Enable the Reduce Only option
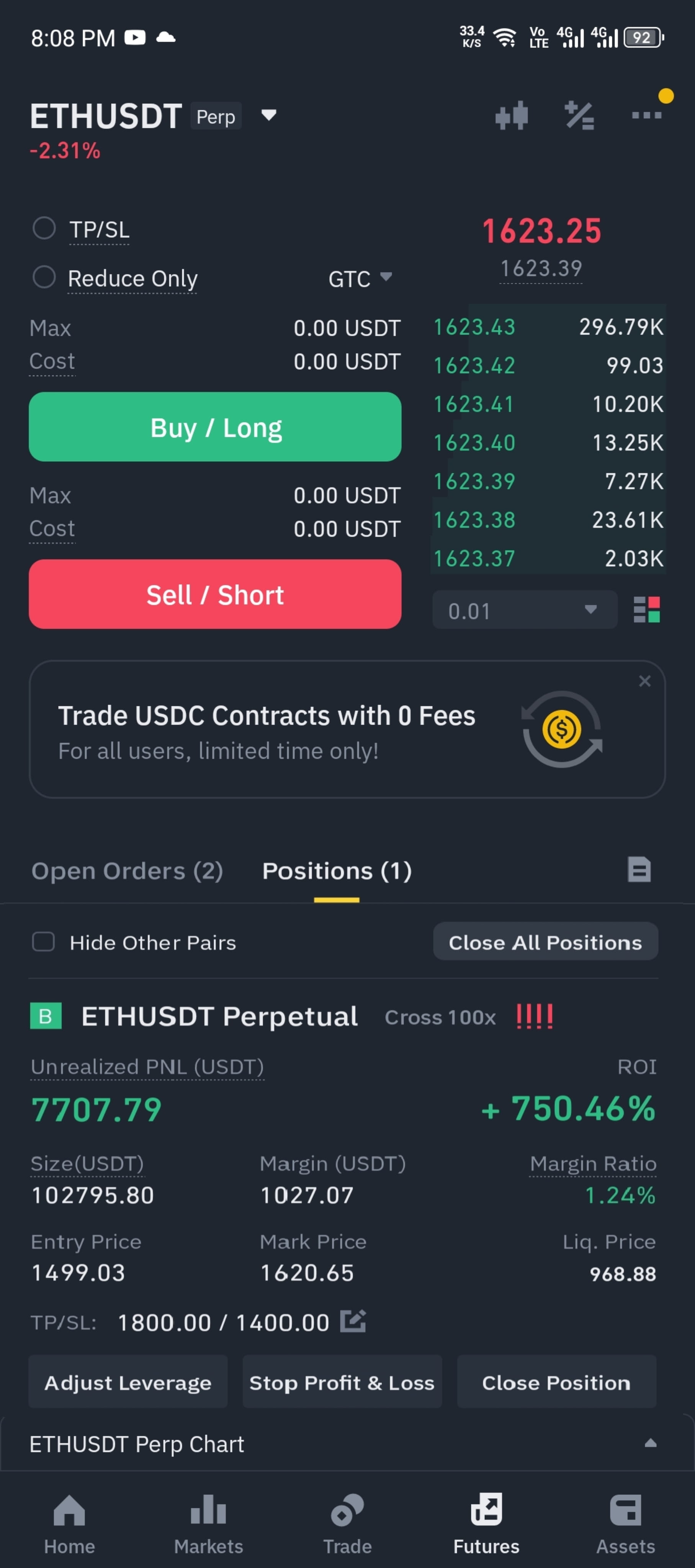This screenshot has width=695, height=1568. point(44,277)
